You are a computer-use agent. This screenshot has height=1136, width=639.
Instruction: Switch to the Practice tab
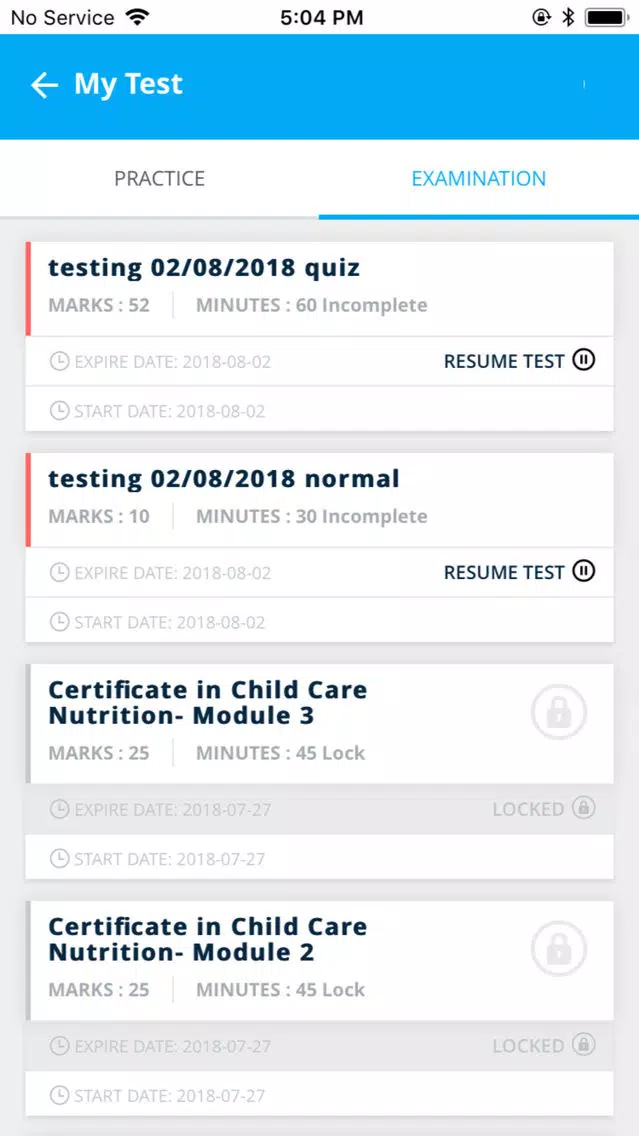(x=159, y=179)
